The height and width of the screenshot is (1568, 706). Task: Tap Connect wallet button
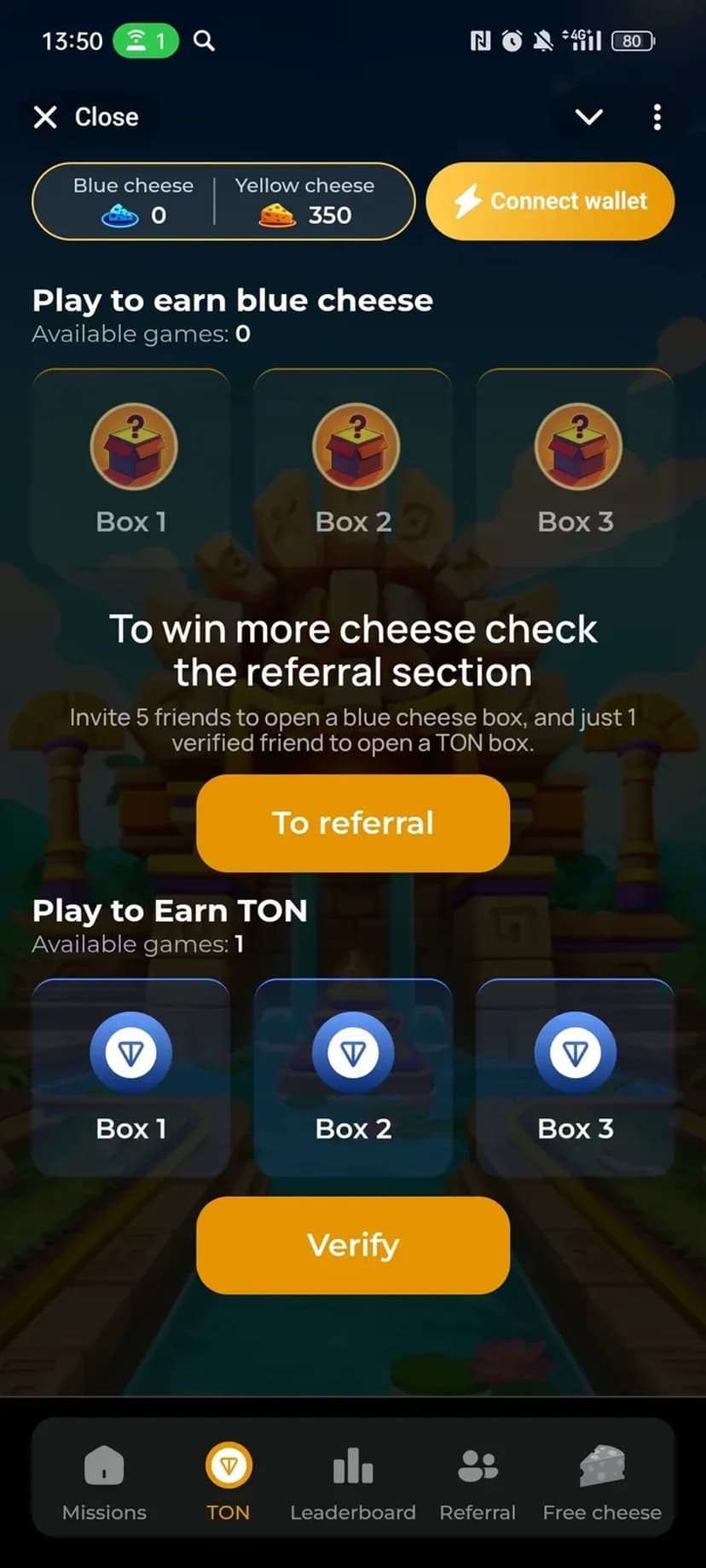(x=550, y=201)
